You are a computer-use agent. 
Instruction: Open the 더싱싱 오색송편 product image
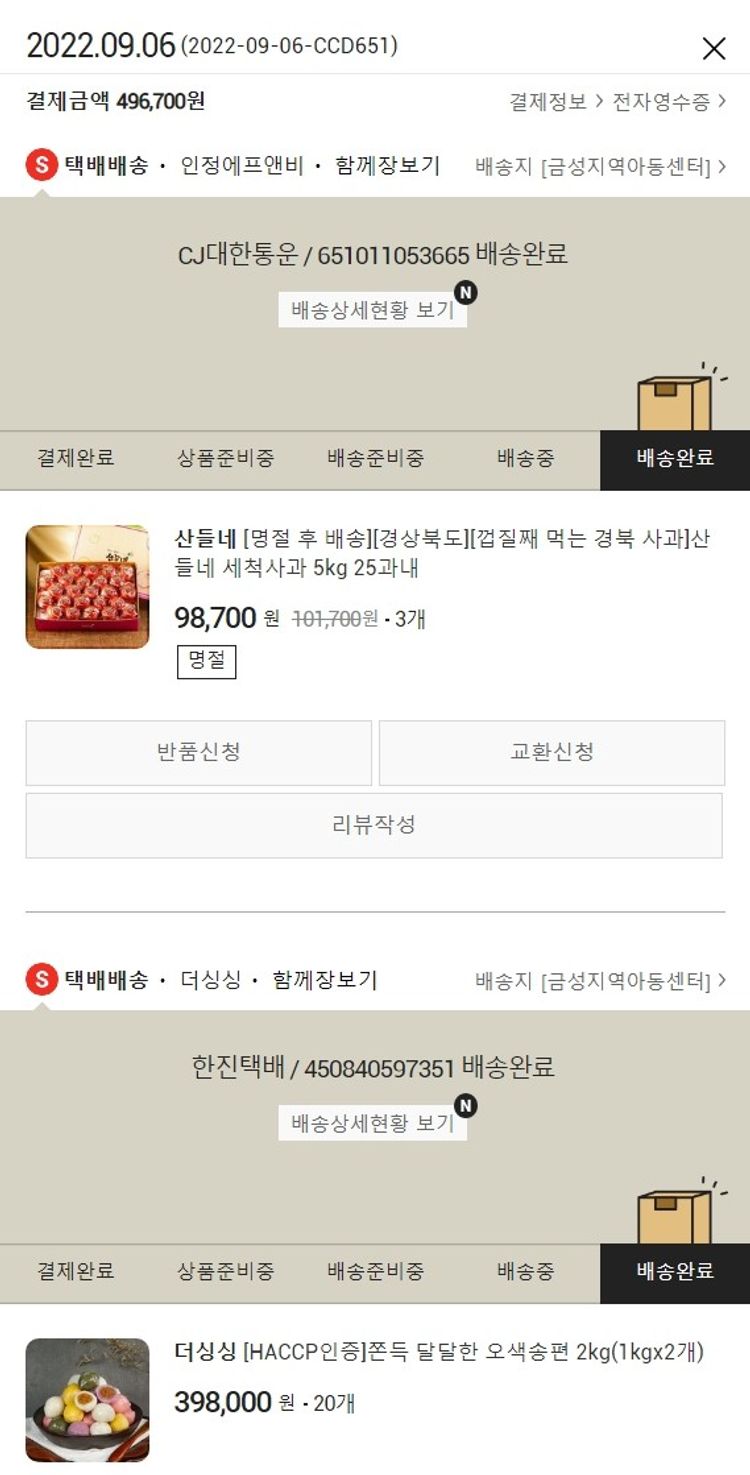[87, 1400]
